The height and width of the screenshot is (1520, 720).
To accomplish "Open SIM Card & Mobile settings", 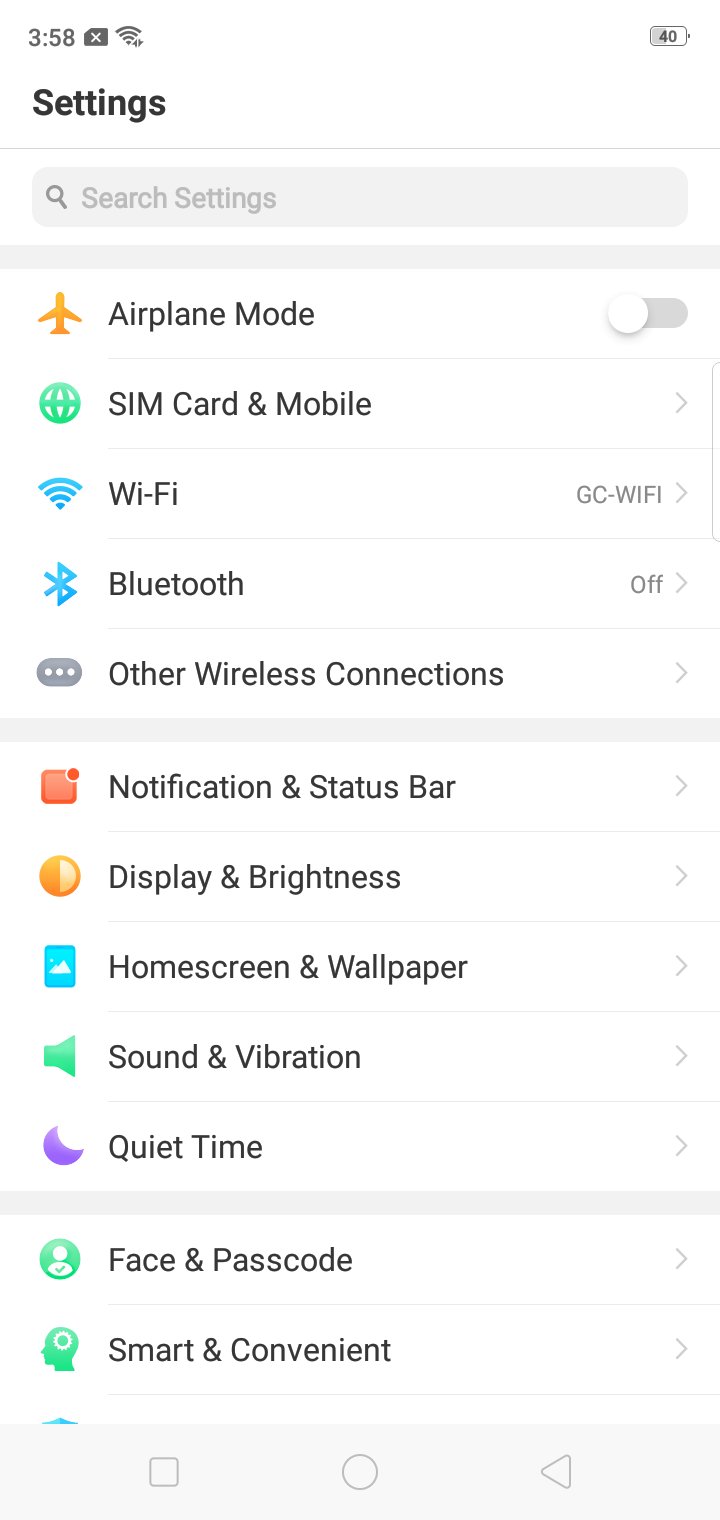I will [x=360, y=404].
